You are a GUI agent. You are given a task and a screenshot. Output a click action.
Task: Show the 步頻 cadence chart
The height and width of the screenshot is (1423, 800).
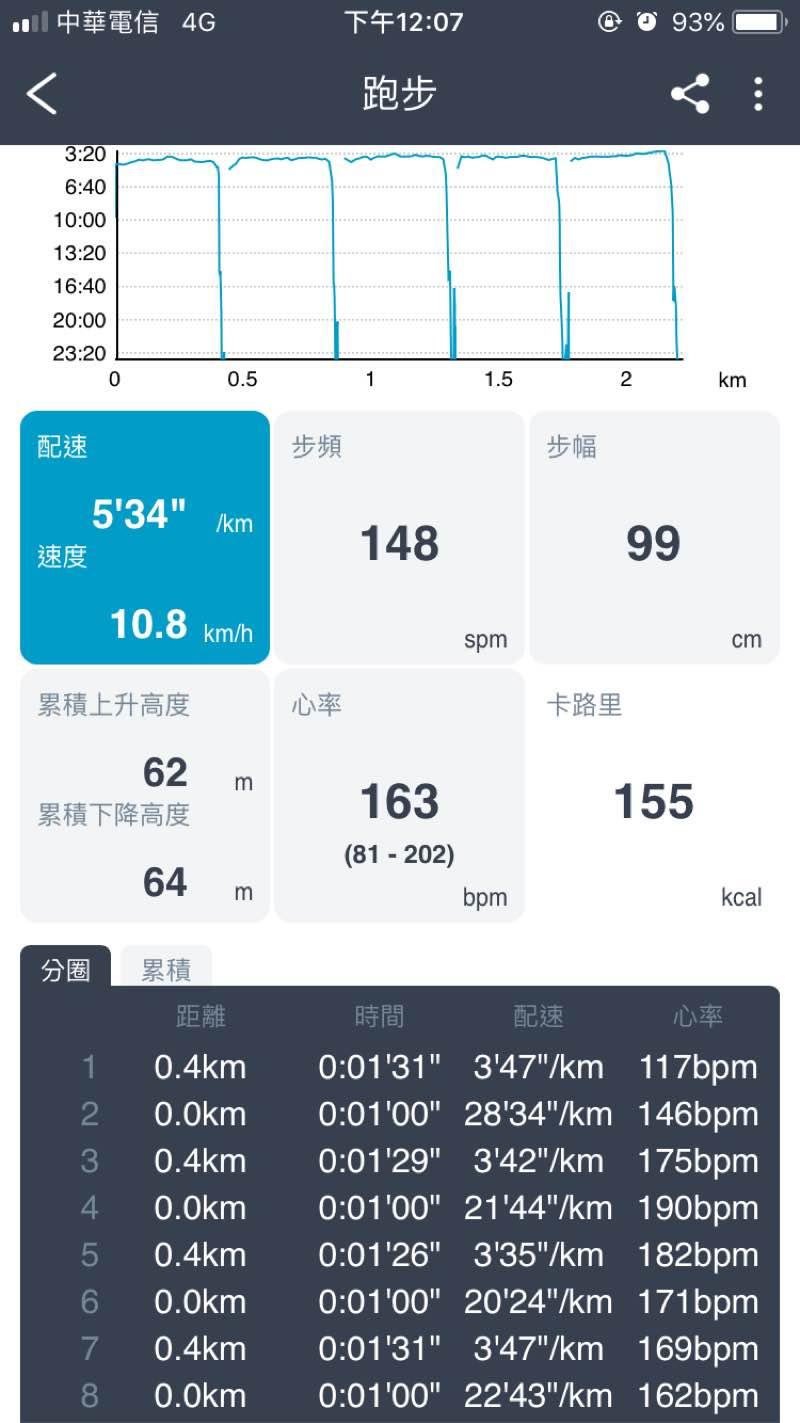(399, 538)
